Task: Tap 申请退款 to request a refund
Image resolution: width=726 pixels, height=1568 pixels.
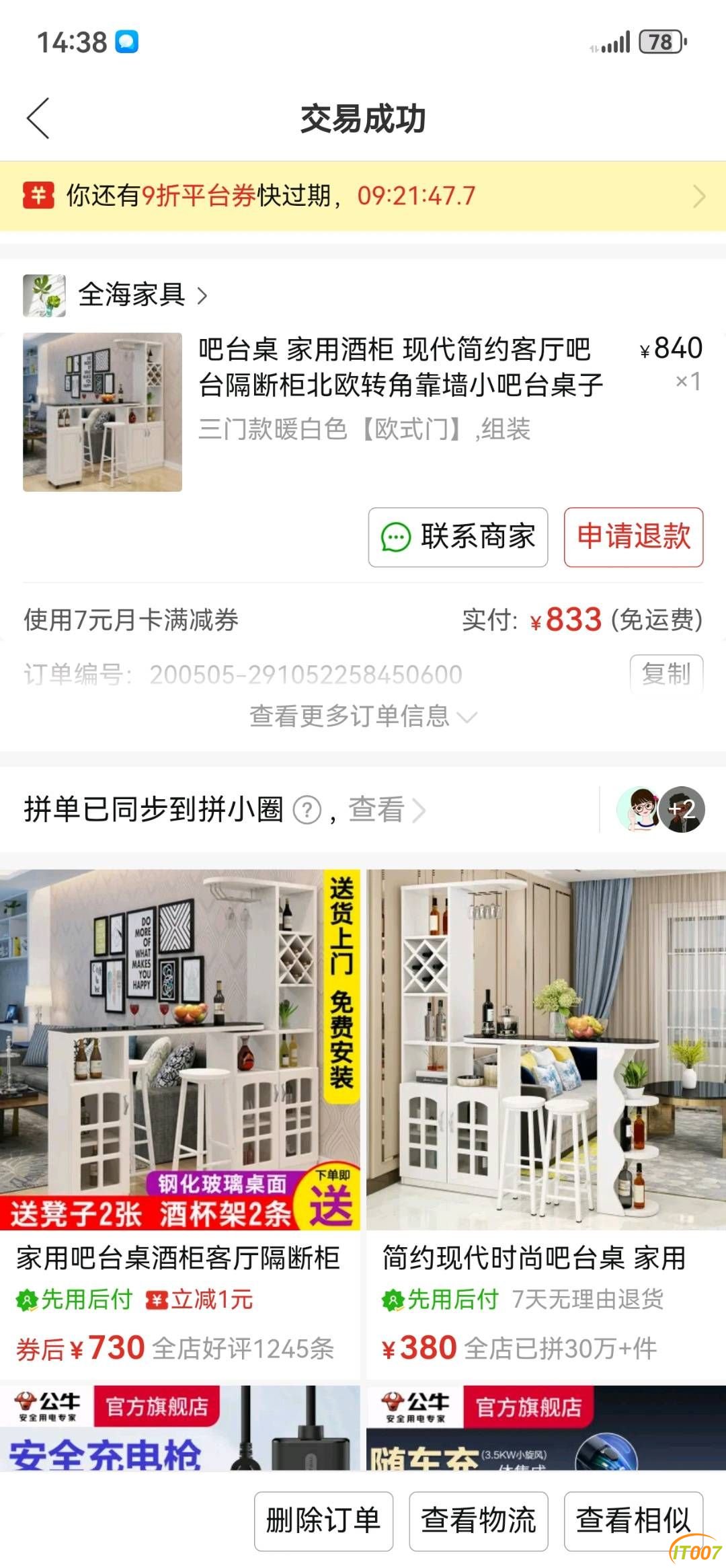Action: point(633,537)
